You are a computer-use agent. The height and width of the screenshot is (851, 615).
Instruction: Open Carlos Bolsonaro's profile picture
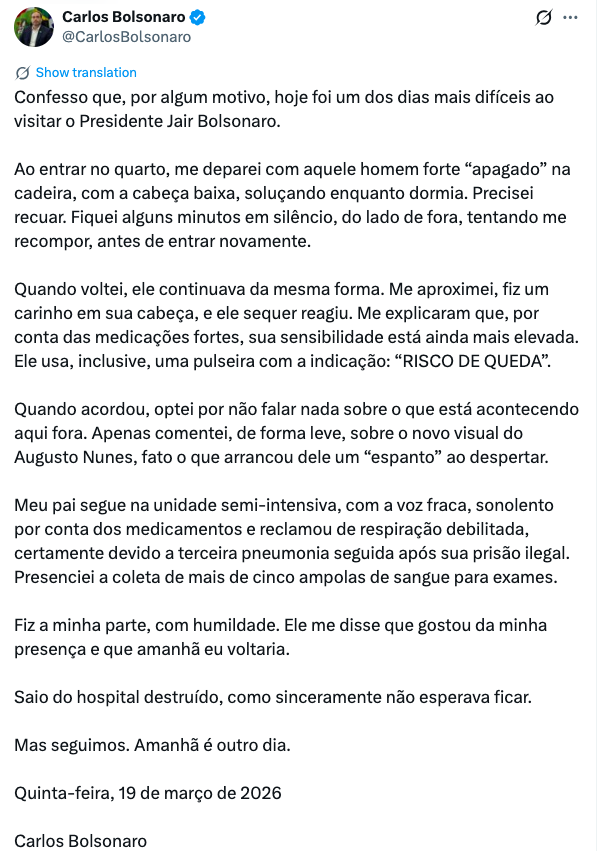click(x=34, y=27)
